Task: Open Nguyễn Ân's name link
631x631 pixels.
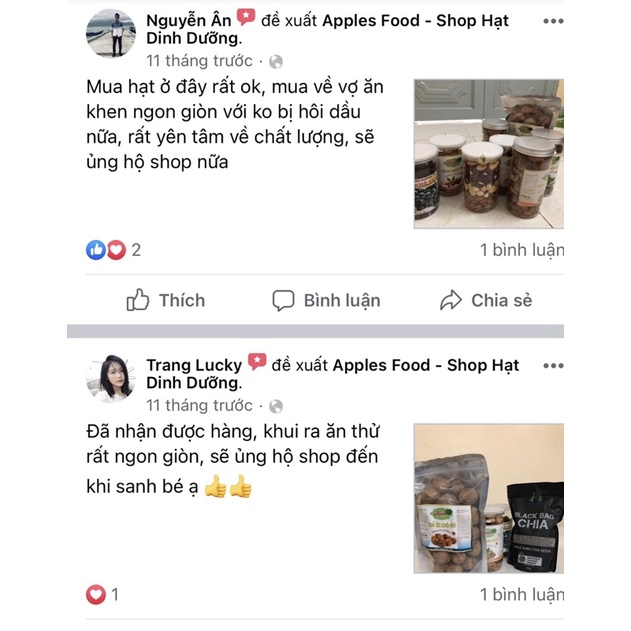Action: click(188, 21)
